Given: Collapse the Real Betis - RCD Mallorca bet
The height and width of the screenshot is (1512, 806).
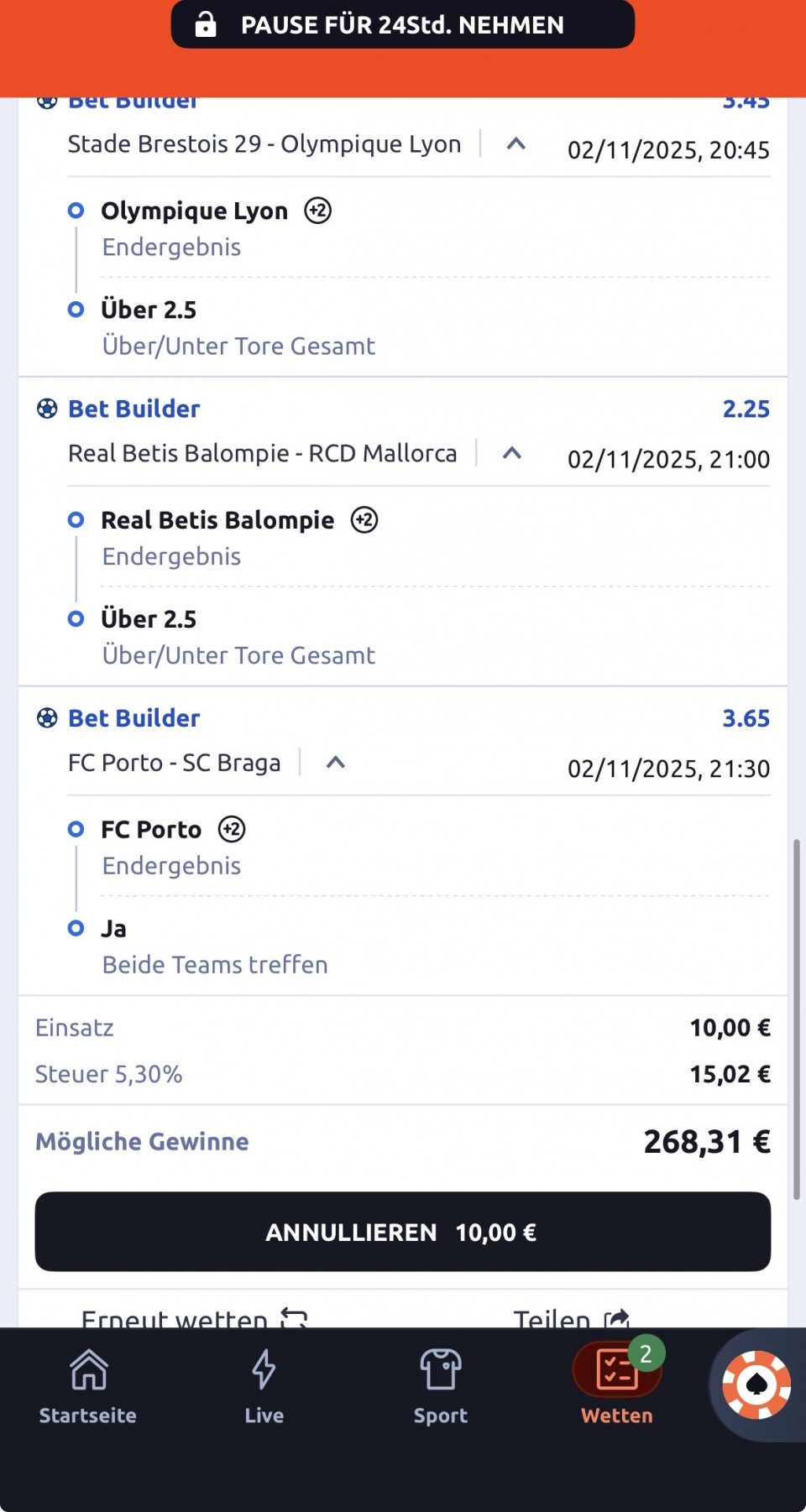Looking at the screenshot, I should click(x=511, y=454).
